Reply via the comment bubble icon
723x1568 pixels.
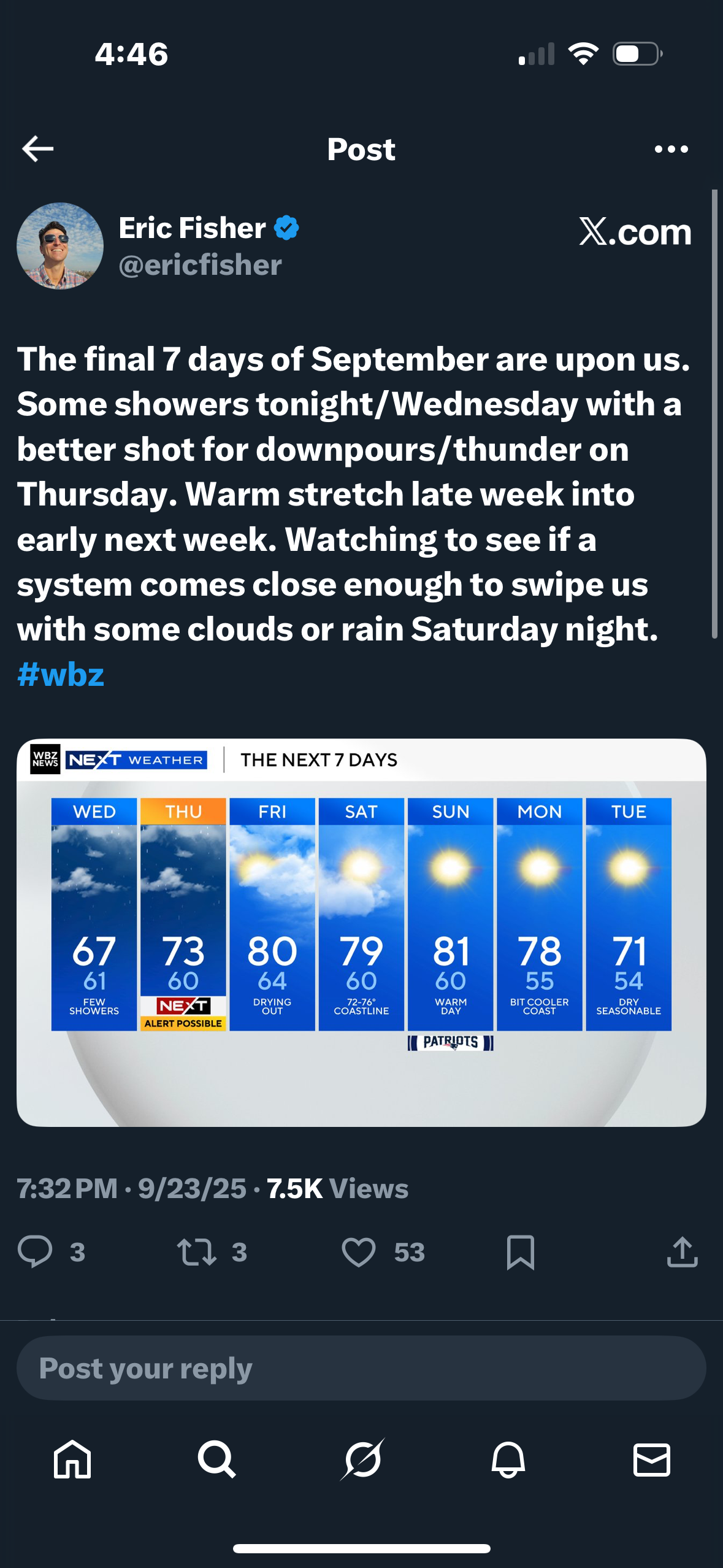(35, 1252)
